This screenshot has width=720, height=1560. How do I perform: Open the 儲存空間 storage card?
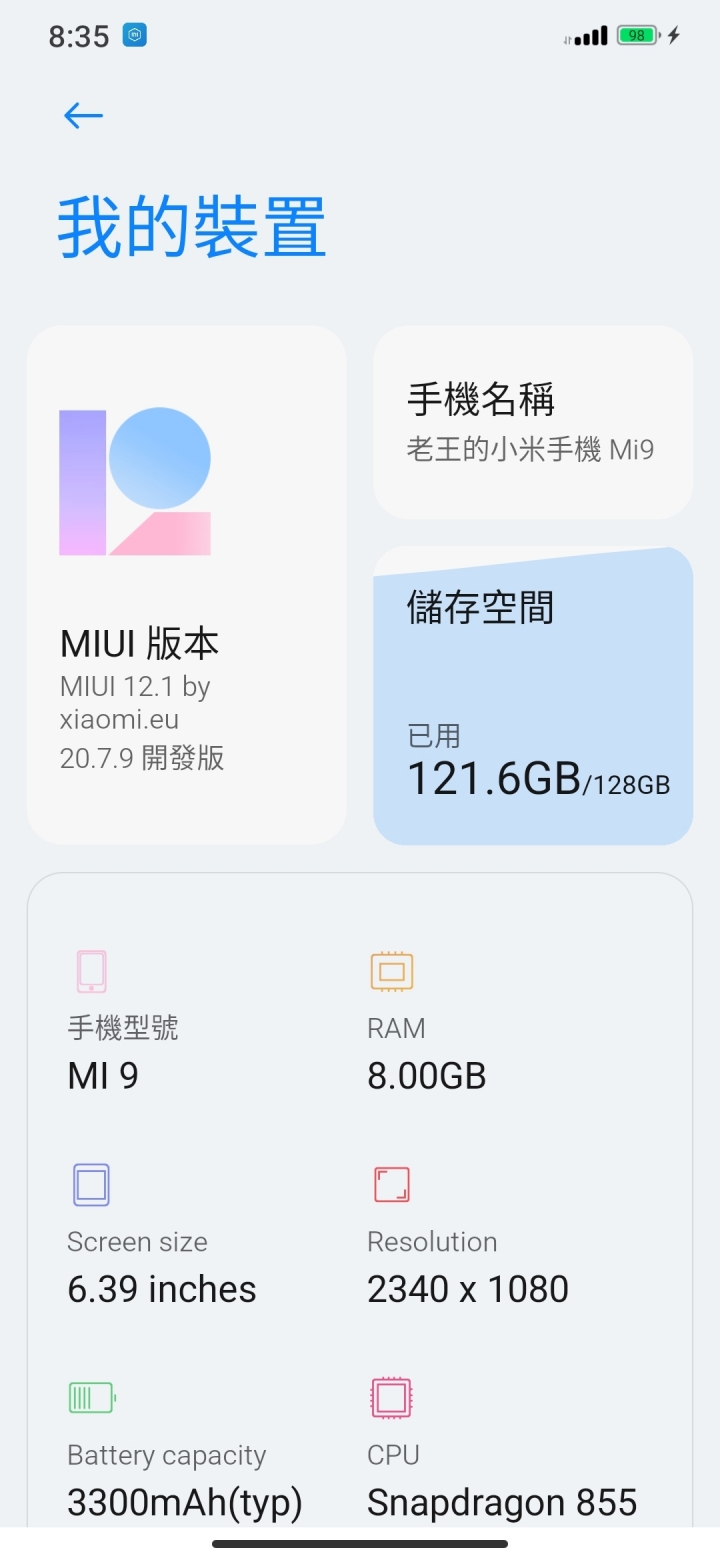(533, 695)
